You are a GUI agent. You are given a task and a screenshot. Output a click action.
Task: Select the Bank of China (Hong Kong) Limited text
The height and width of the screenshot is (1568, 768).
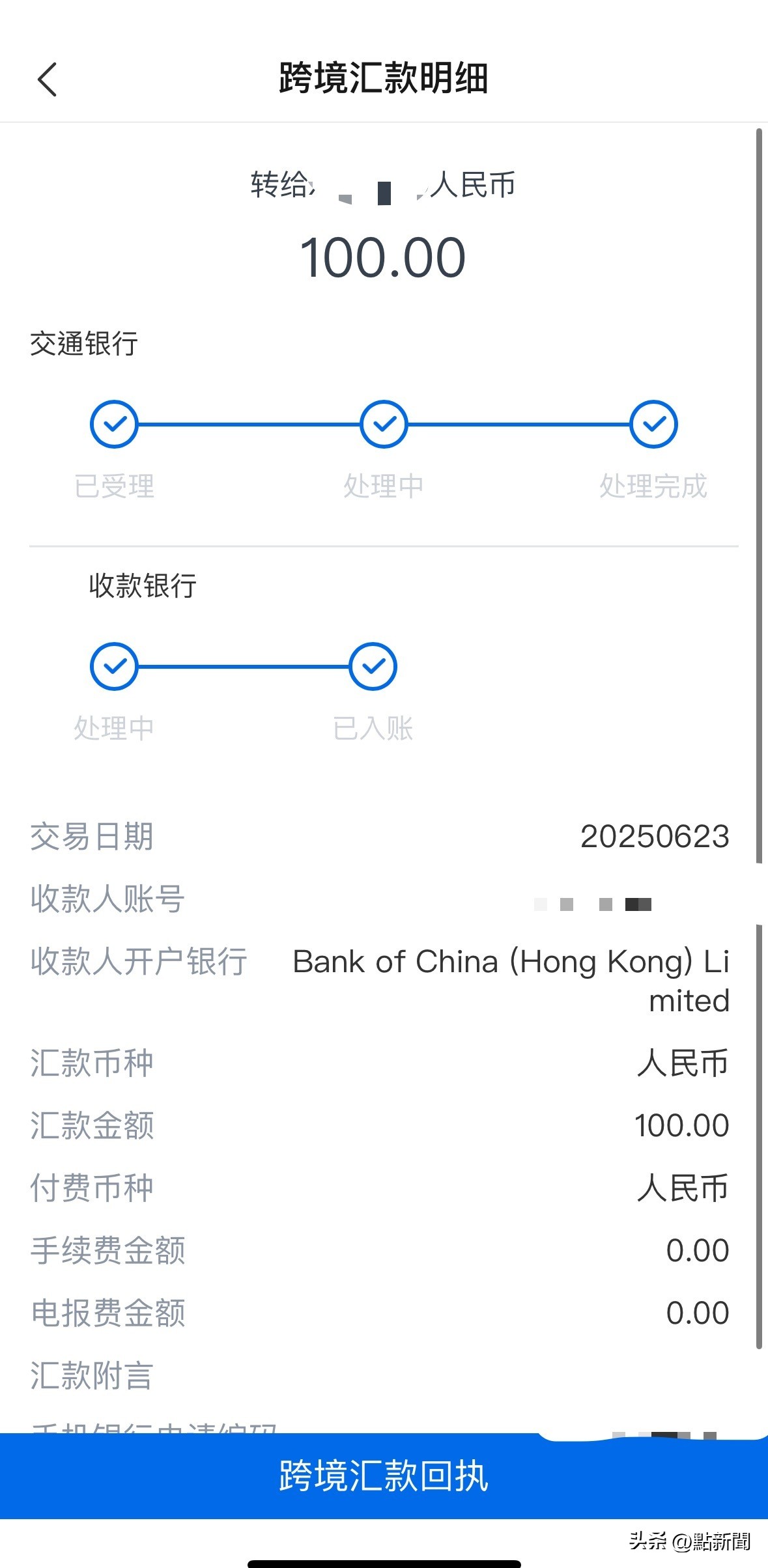(511, 980)
